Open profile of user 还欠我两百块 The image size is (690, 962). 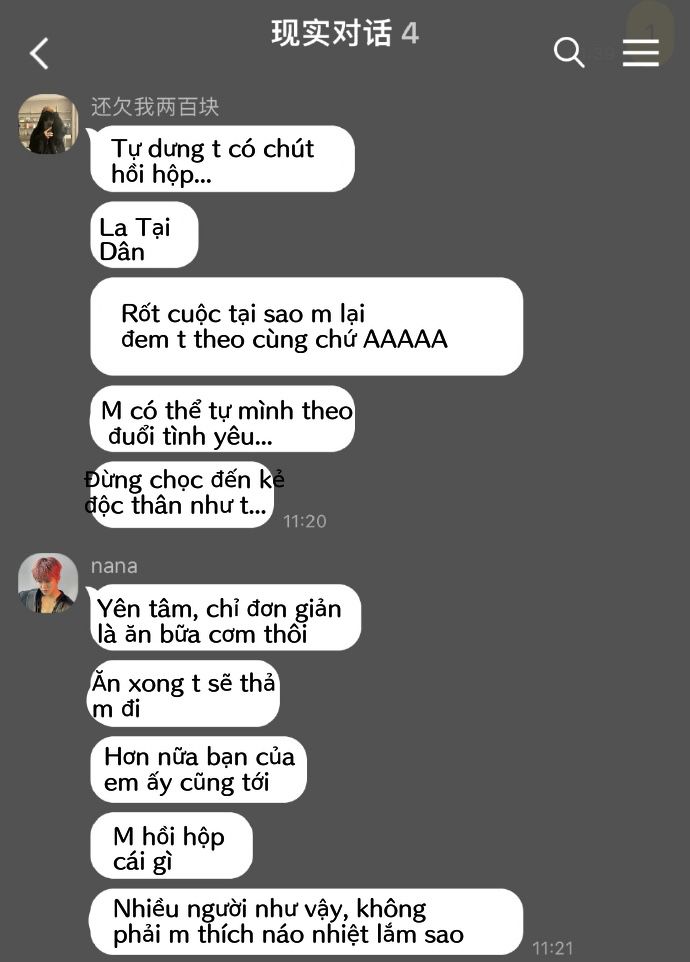[47, 125]
